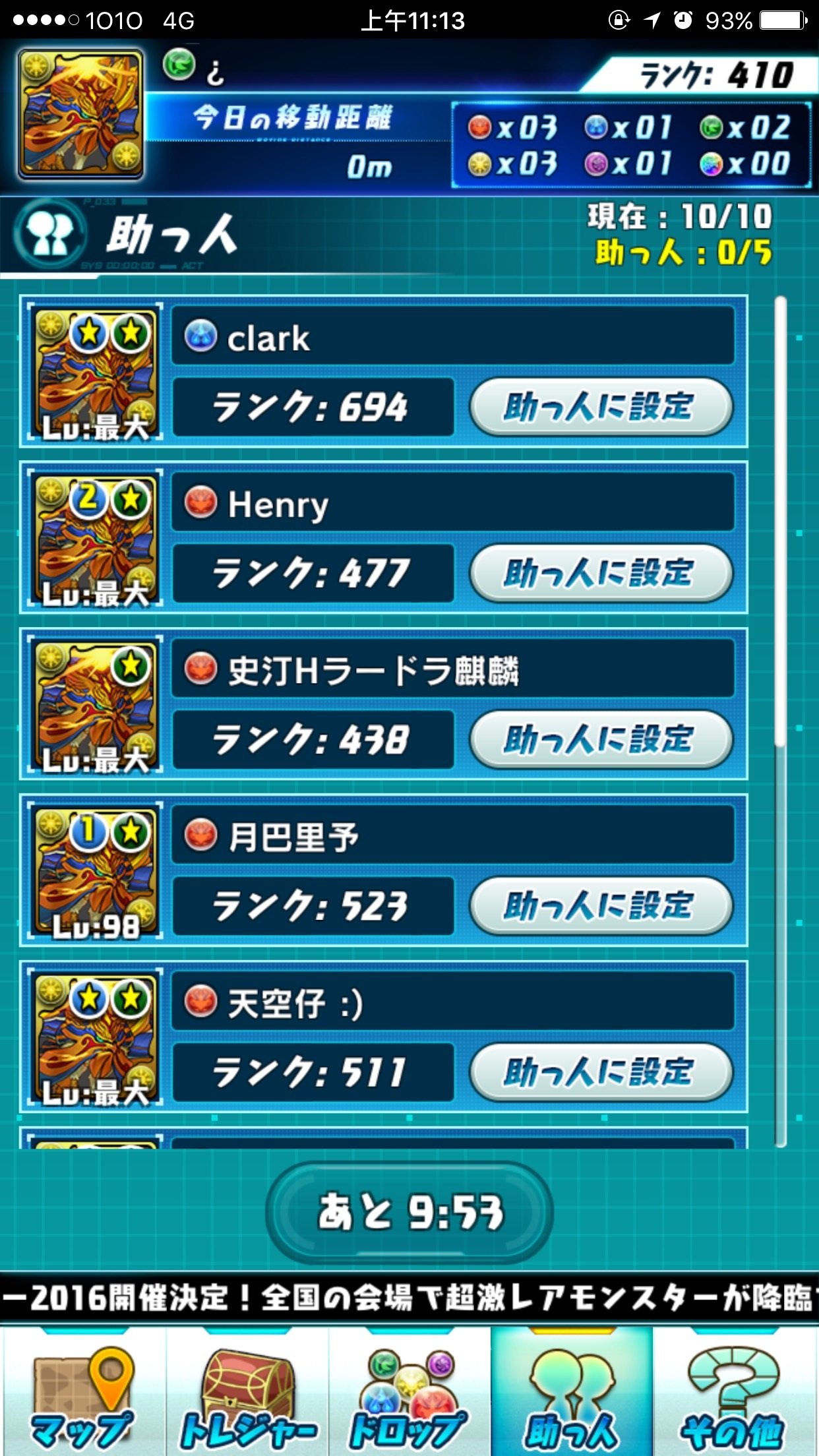
Task: Open the マップ tab
Action: (x=82, y=1391)
